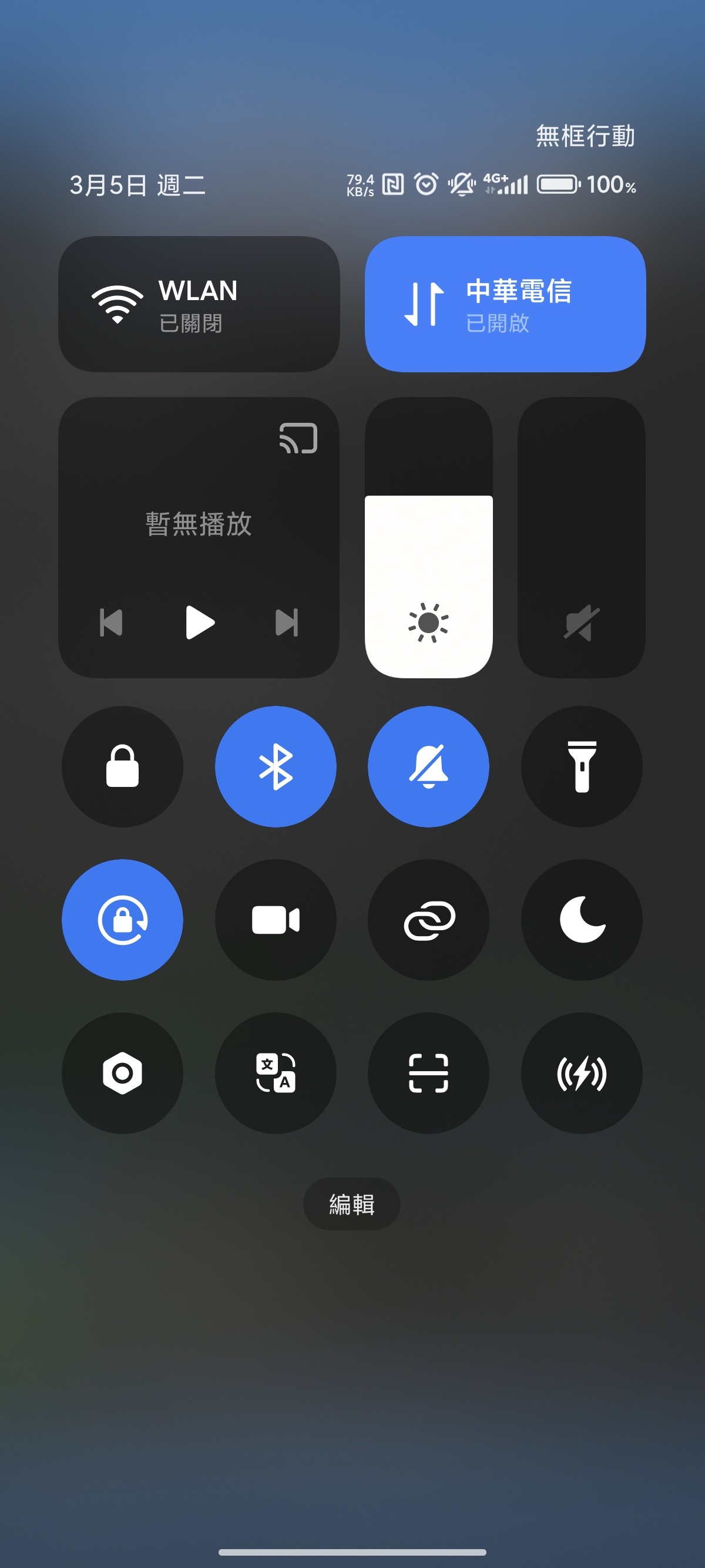Set brightness on the brightness slider
705x1568 pixels.
coord(429,538)
